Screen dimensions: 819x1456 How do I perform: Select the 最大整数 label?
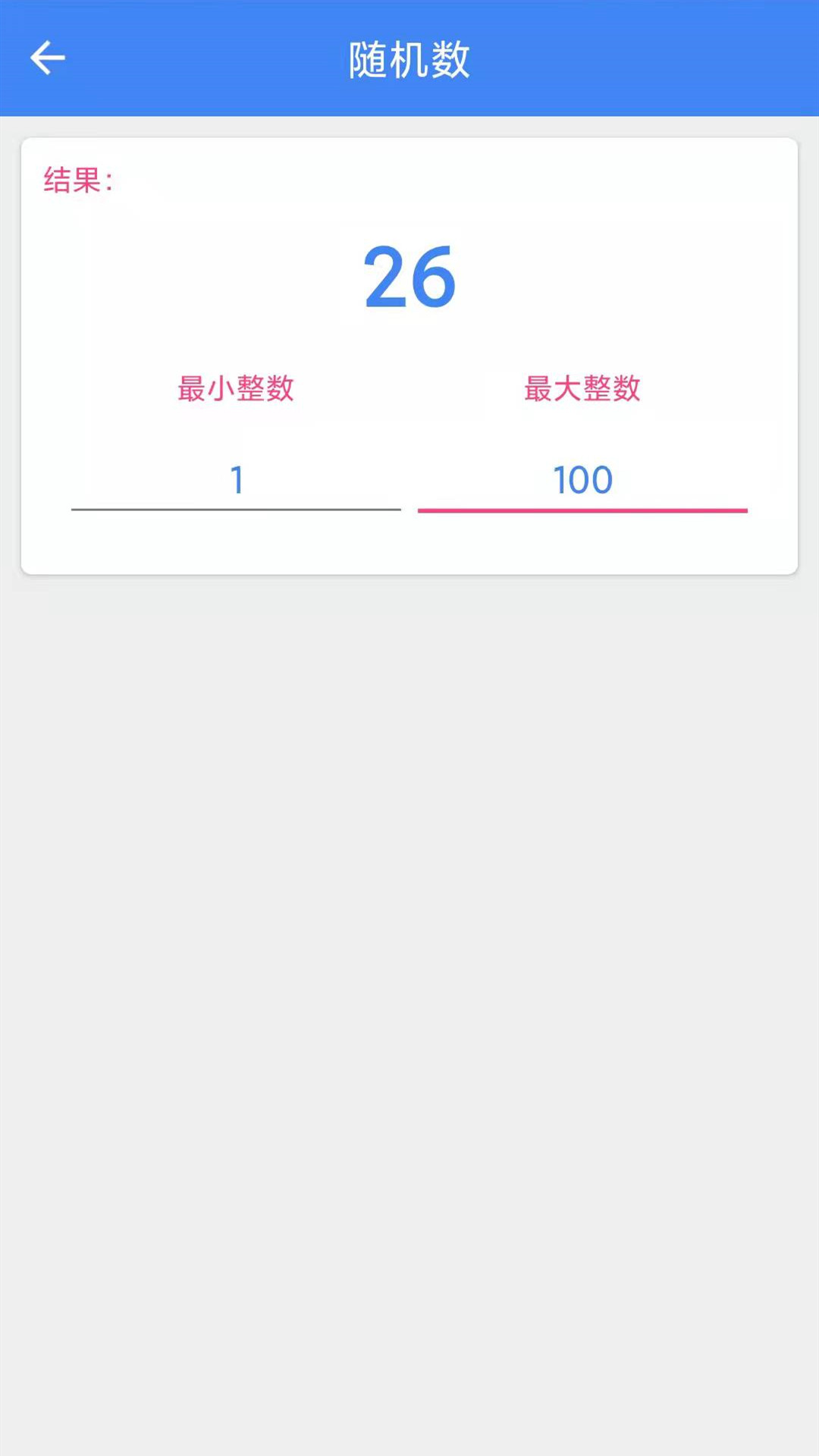[582, 389]
